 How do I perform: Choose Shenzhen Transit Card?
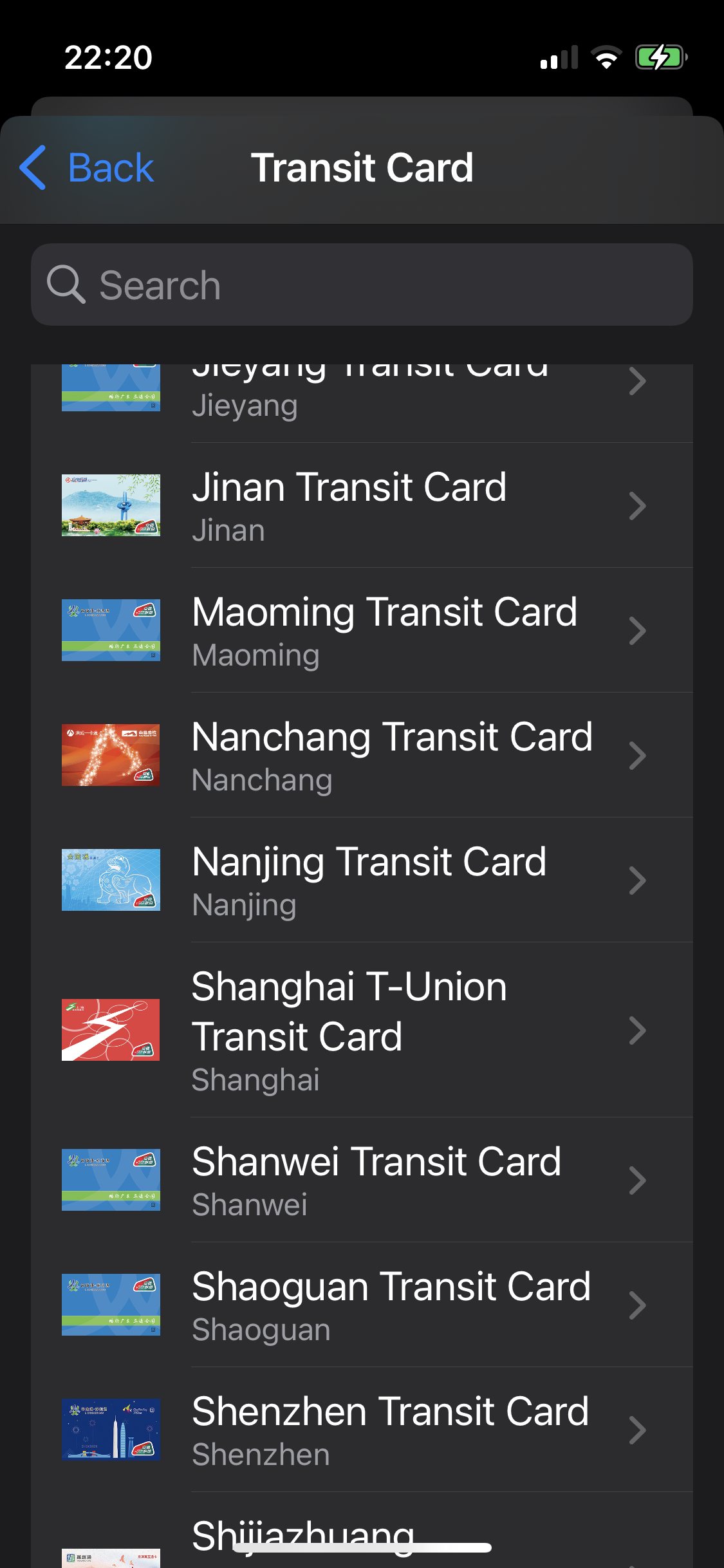tap(362, 1430)
